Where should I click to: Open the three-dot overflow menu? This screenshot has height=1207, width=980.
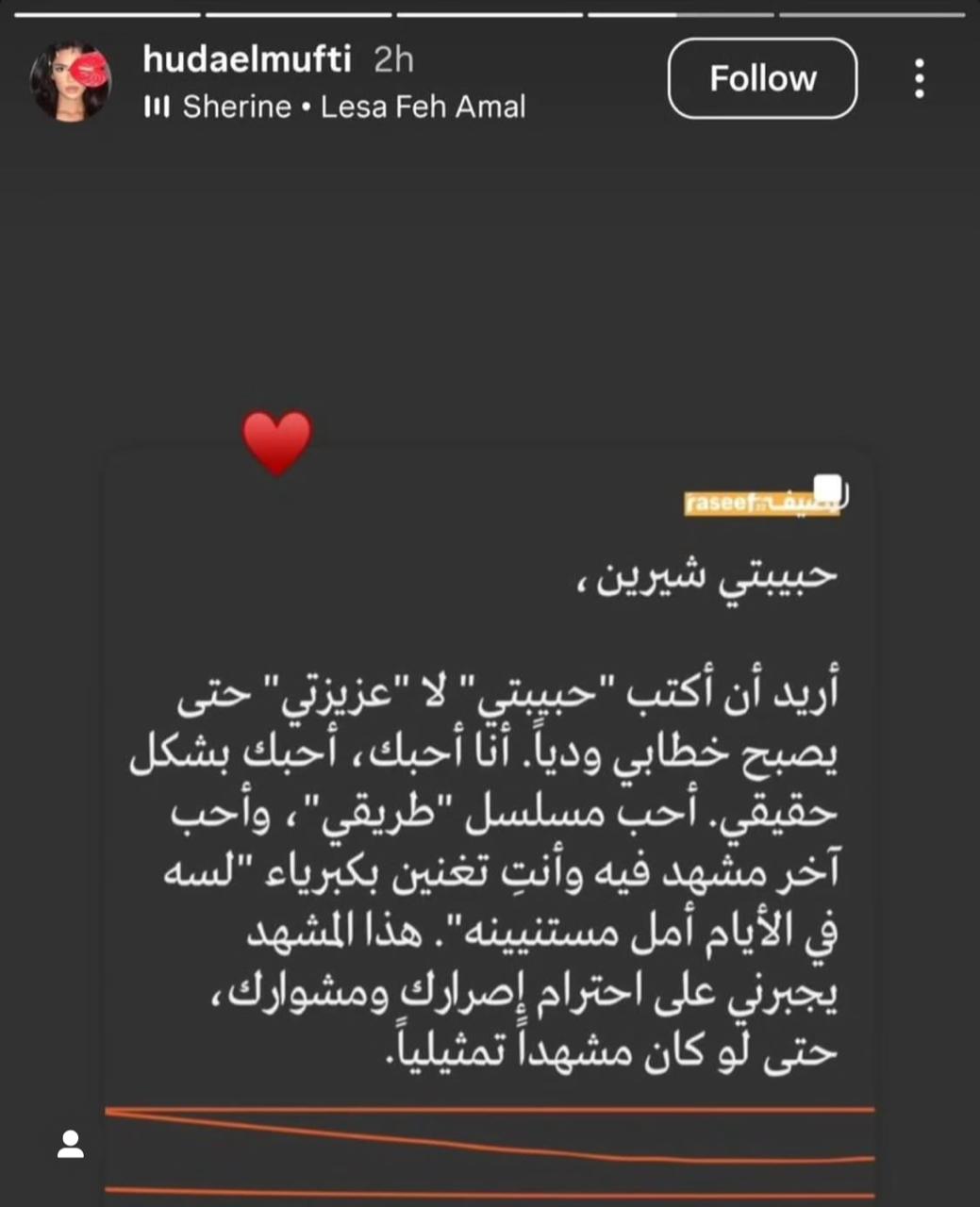(x=919, y=78)
